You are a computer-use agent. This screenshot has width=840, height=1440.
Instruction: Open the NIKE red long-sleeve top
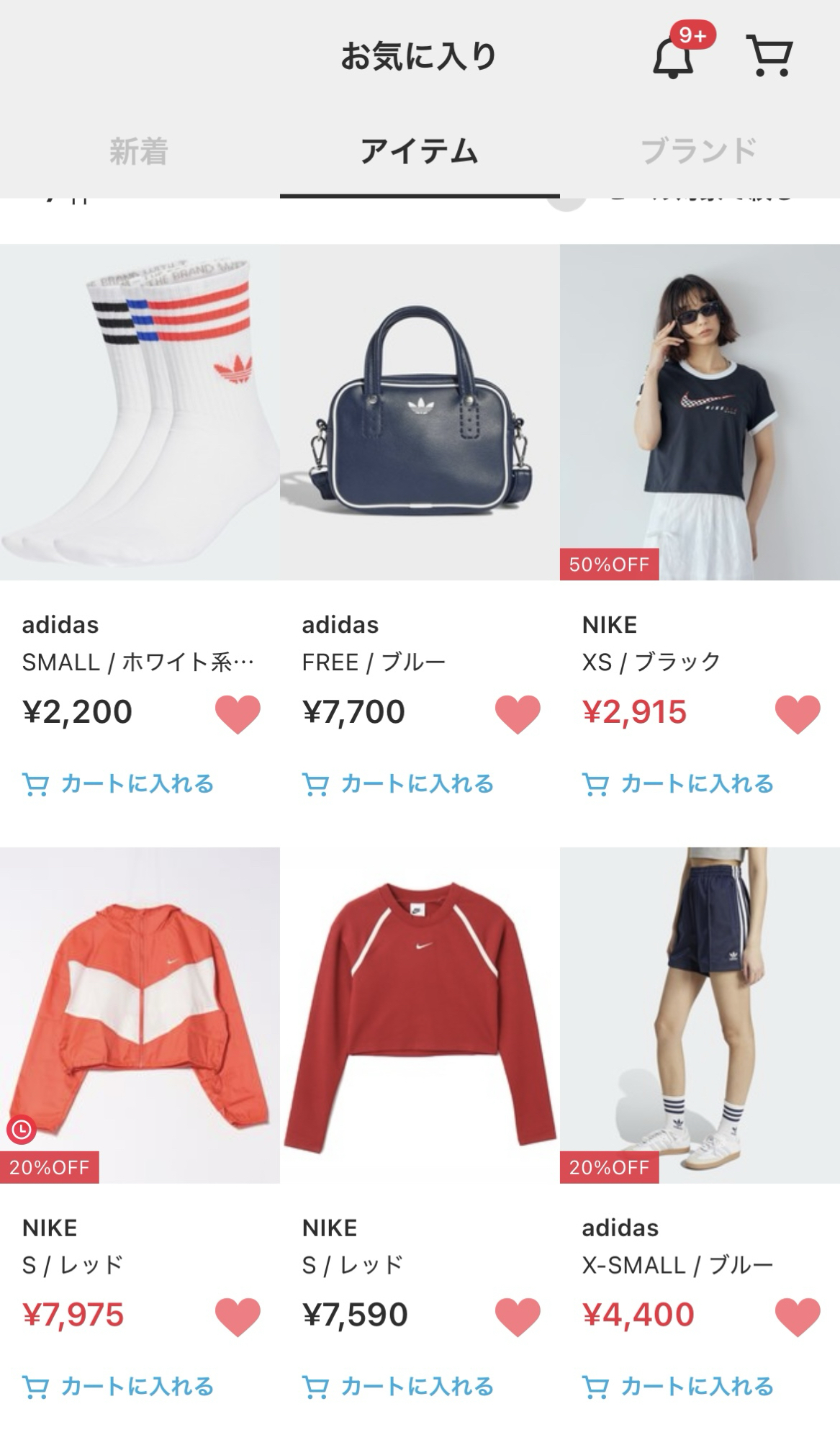419,1015
